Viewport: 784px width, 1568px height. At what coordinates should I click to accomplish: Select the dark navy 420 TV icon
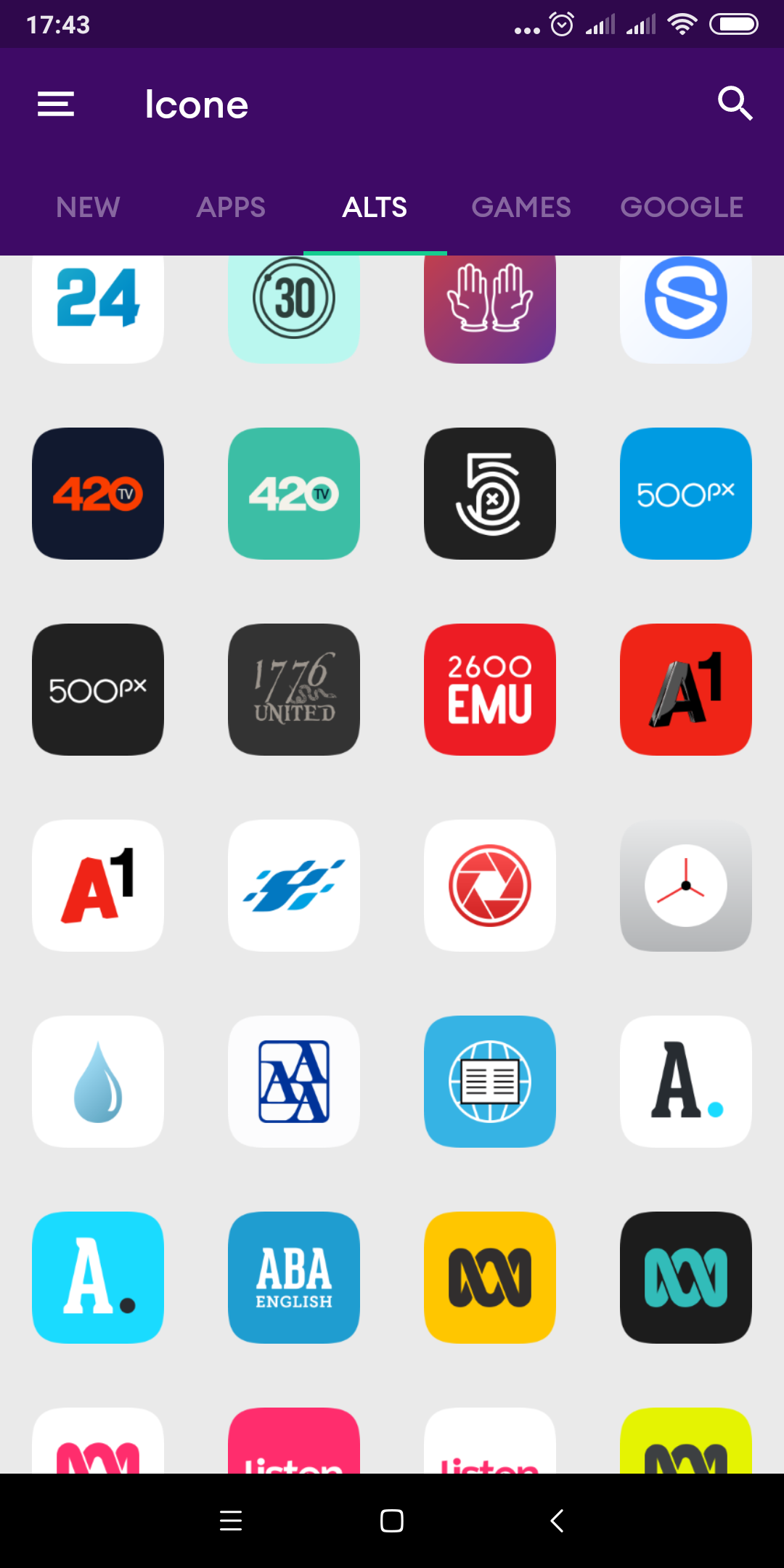tap(98, 494)
